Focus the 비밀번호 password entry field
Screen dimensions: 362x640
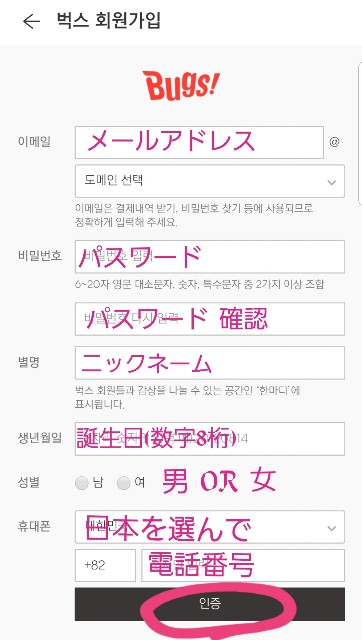pyautogui.click(x=210, y=257)
